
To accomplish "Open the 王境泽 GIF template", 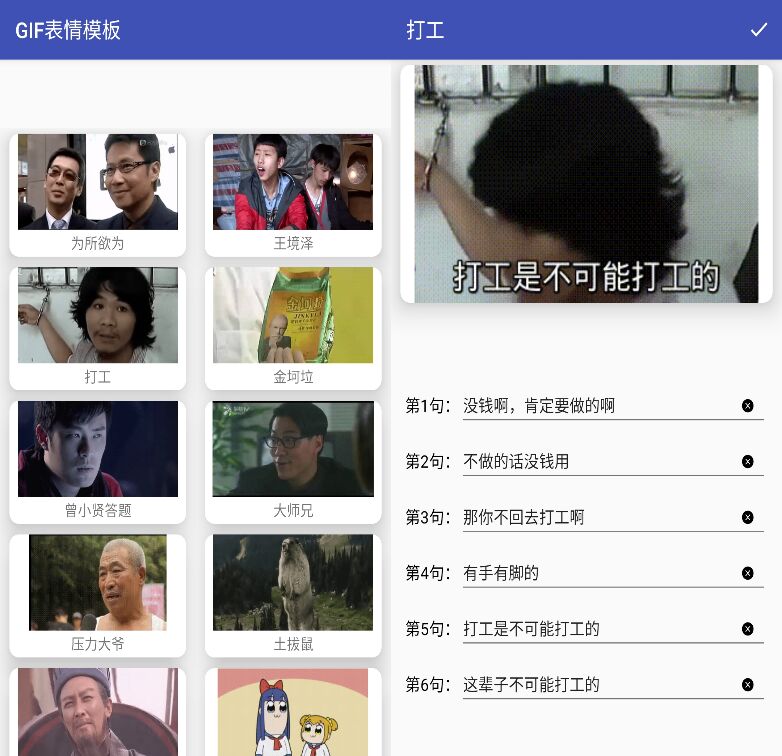I will click(293, 194).
